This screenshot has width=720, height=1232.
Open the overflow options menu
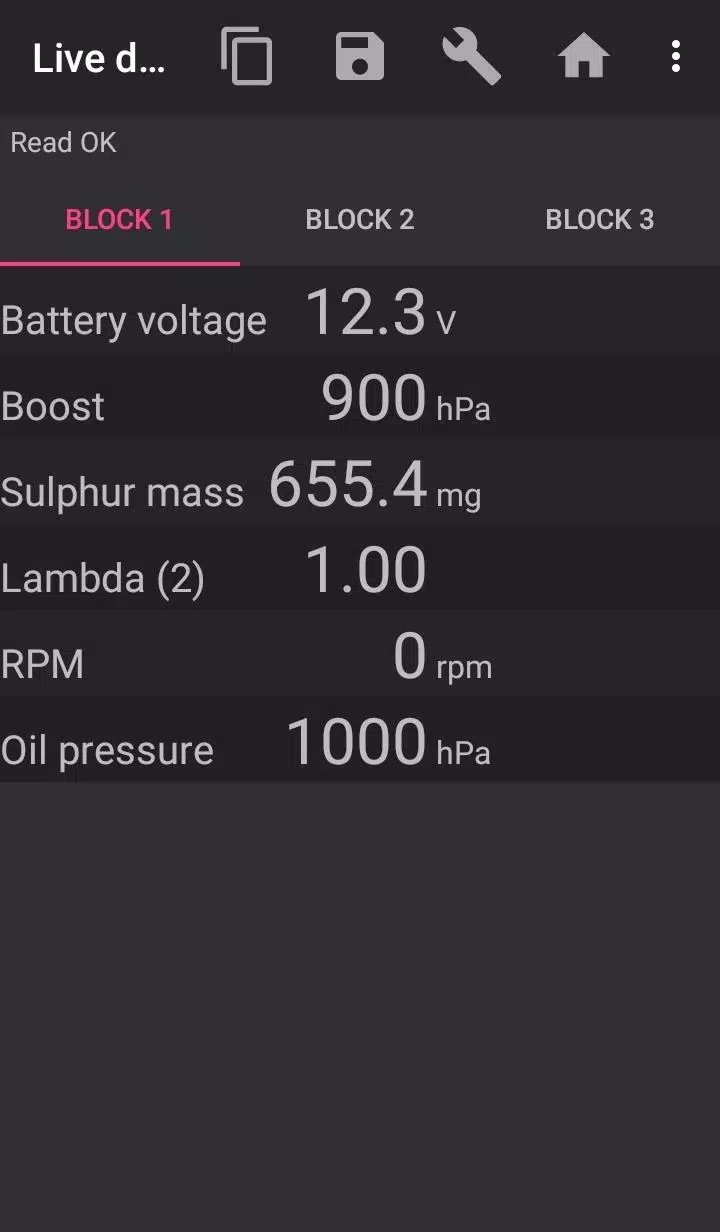676,57
